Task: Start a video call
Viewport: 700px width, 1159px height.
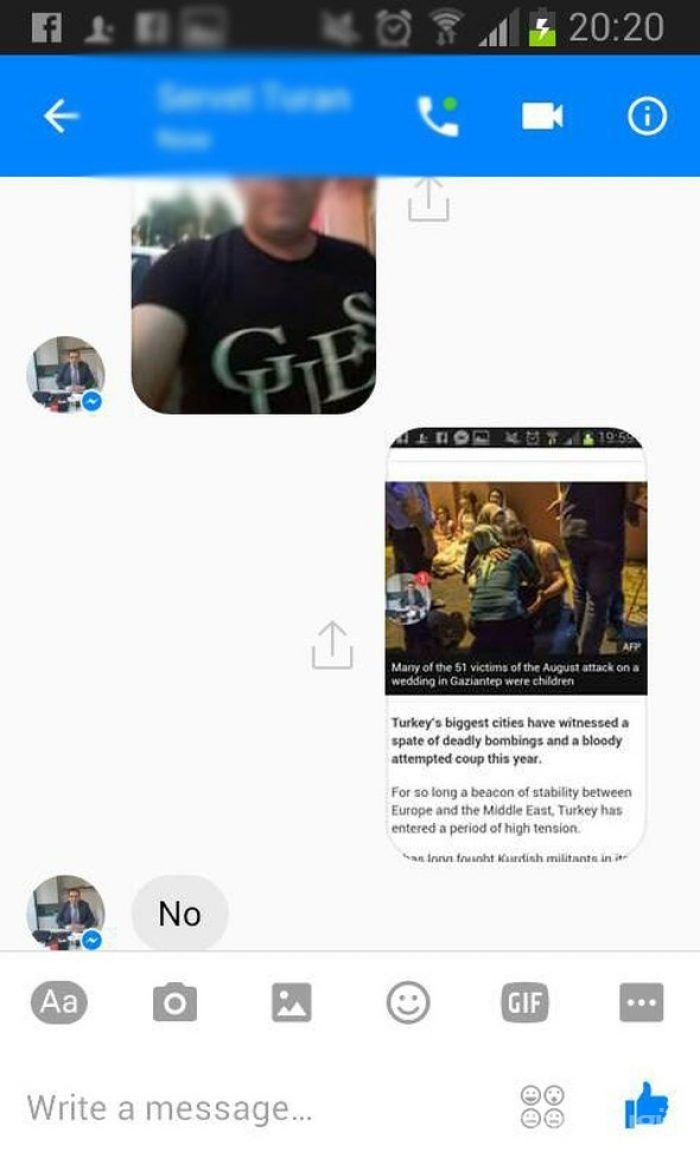Action: pyautogui.click(x=542, y=117)
